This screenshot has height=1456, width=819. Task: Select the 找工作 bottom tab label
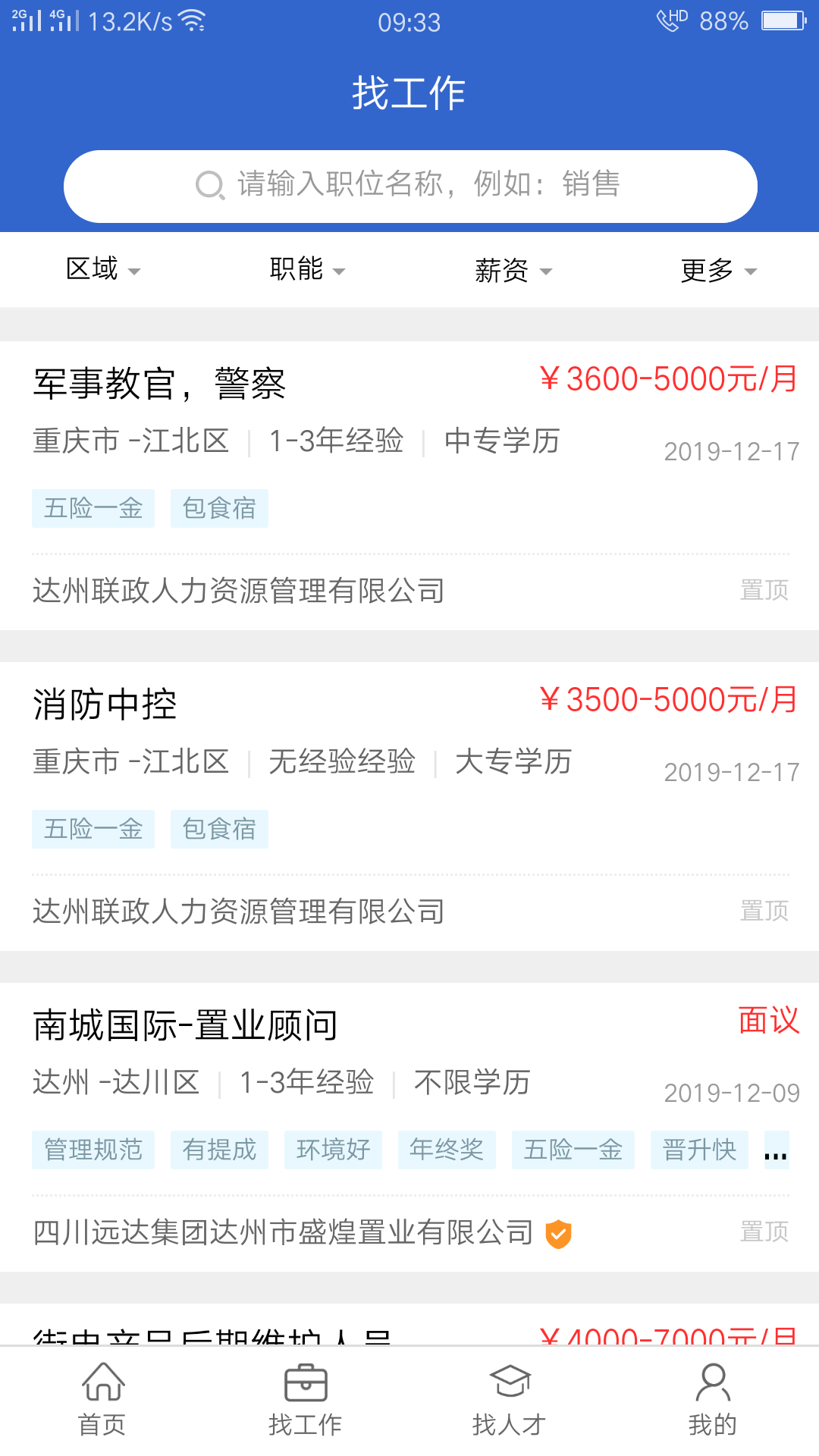pyautogui.click(x=306, y=1424)
